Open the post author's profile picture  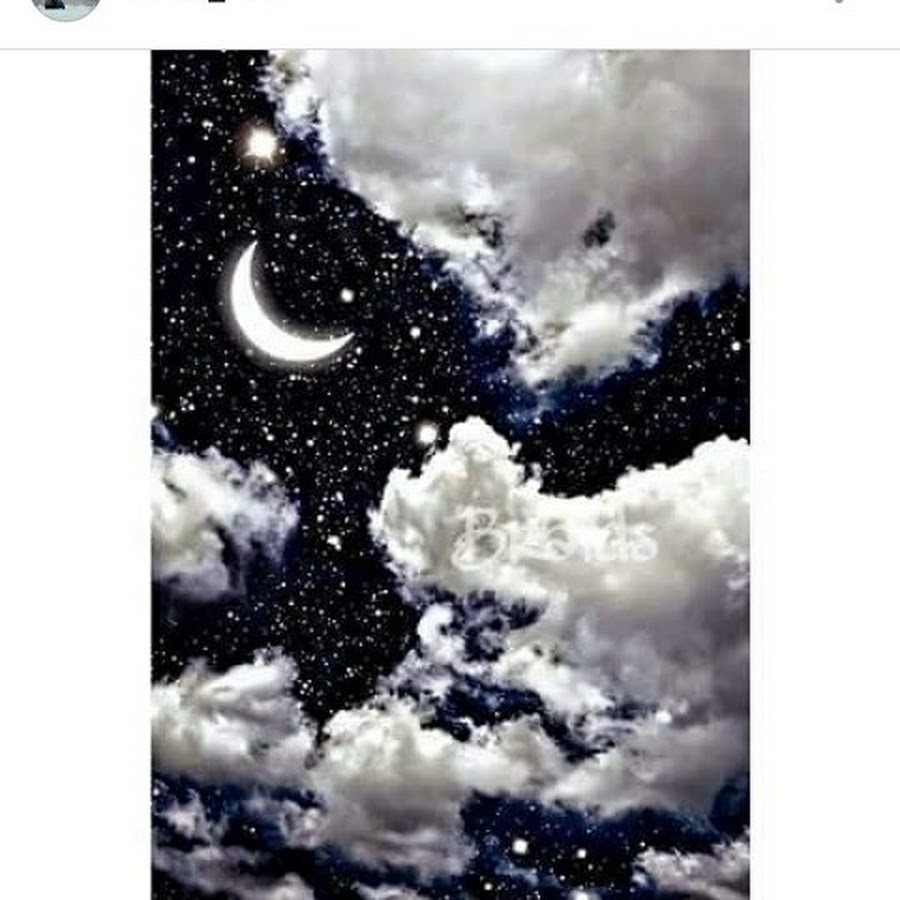(x=66, y=6)
